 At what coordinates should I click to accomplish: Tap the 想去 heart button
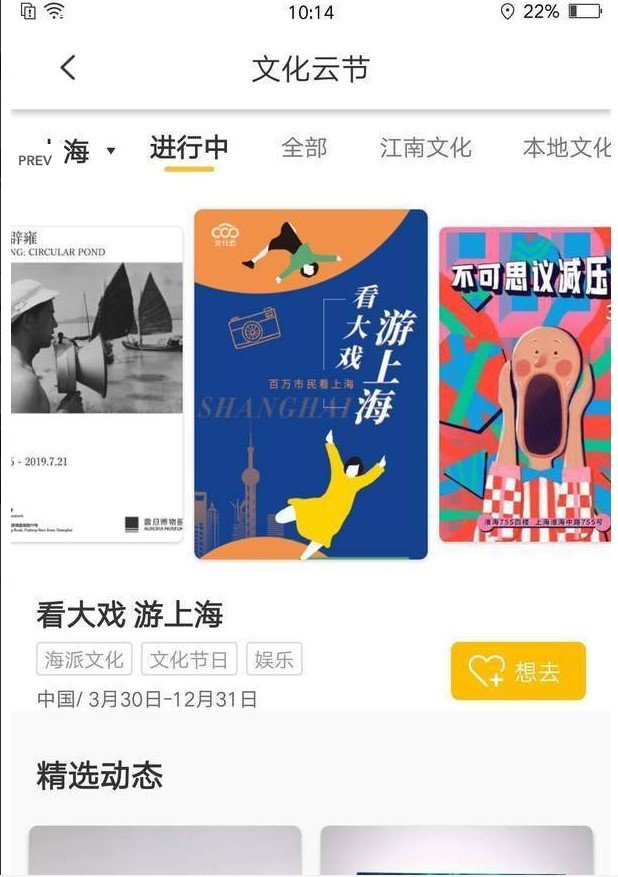(517, 671)
